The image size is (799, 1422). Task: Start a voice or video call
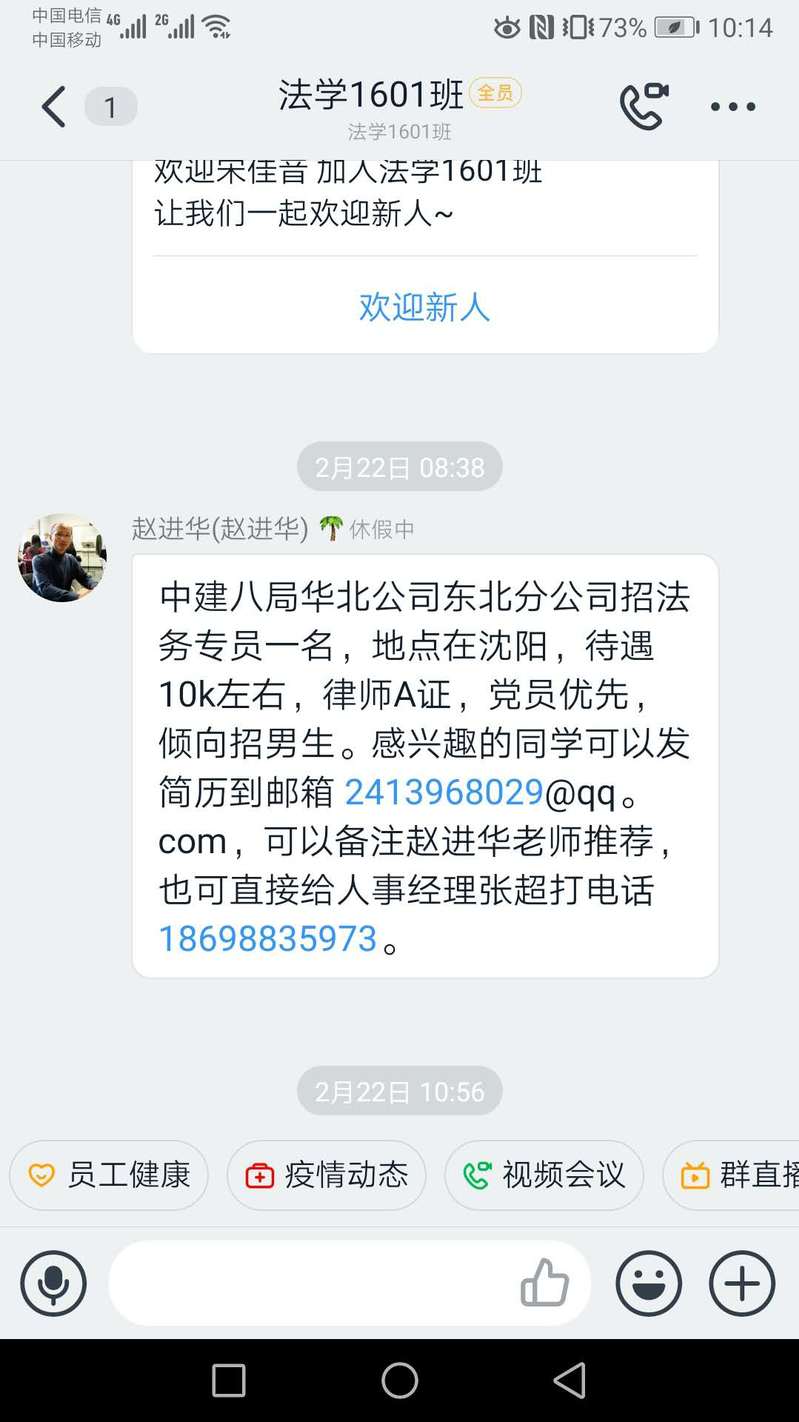(643, 106)
